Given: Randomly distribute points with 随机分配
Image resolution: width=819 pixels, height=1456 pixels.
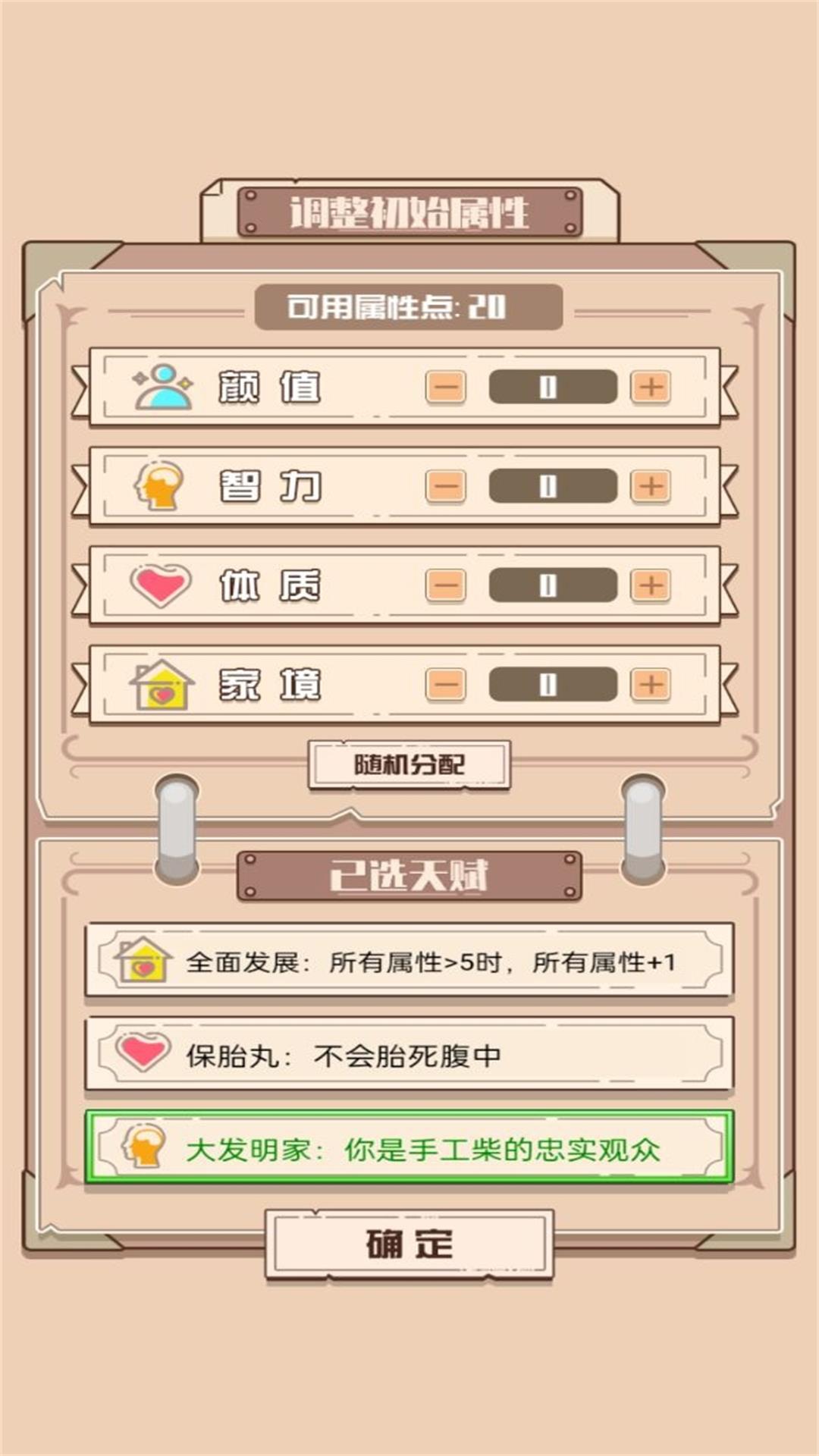Looking at the screenshot, I should point(409,764).
